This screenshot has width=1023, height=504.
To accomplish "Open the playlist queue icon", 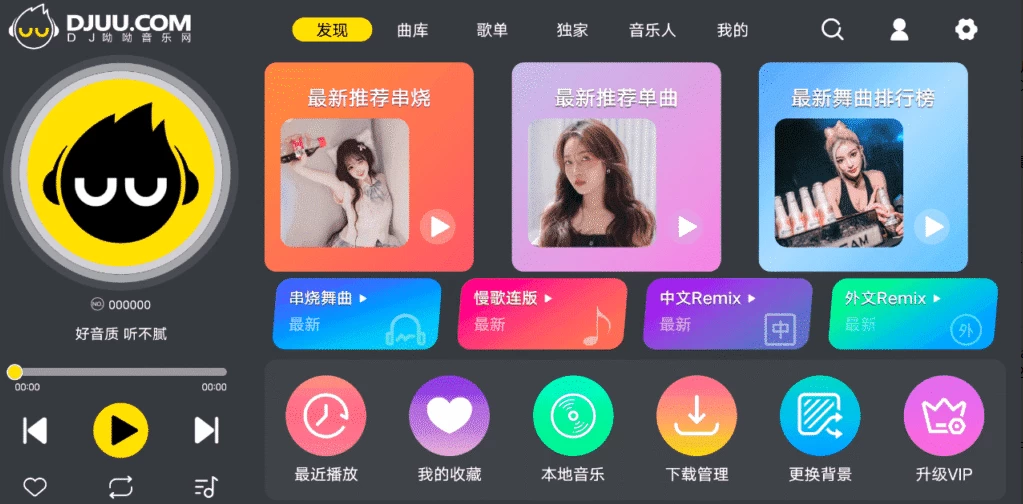I will (x=205, y=487).
